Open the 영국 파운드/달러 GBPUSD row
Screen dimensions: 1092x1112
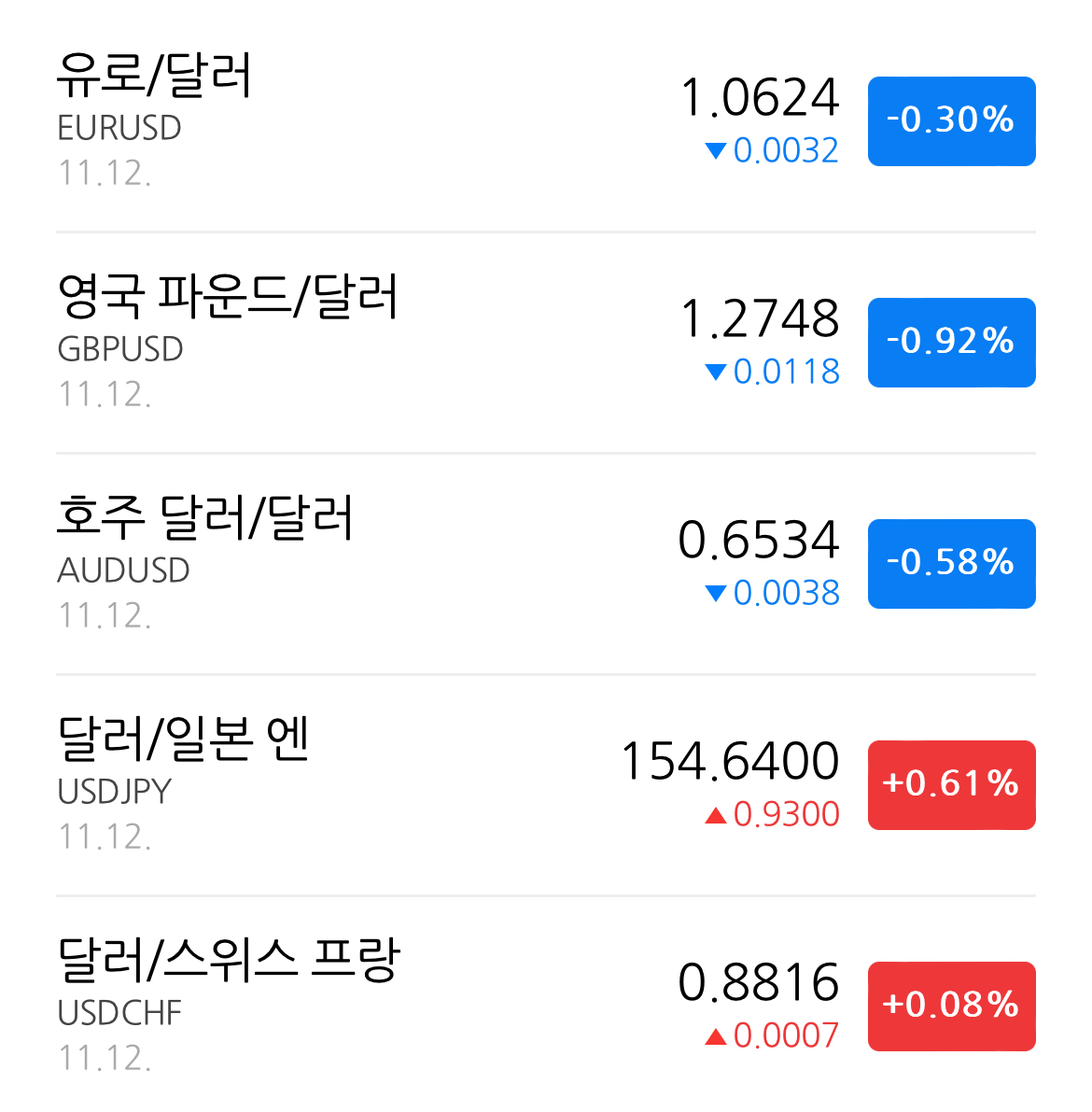tap(546, 343)
